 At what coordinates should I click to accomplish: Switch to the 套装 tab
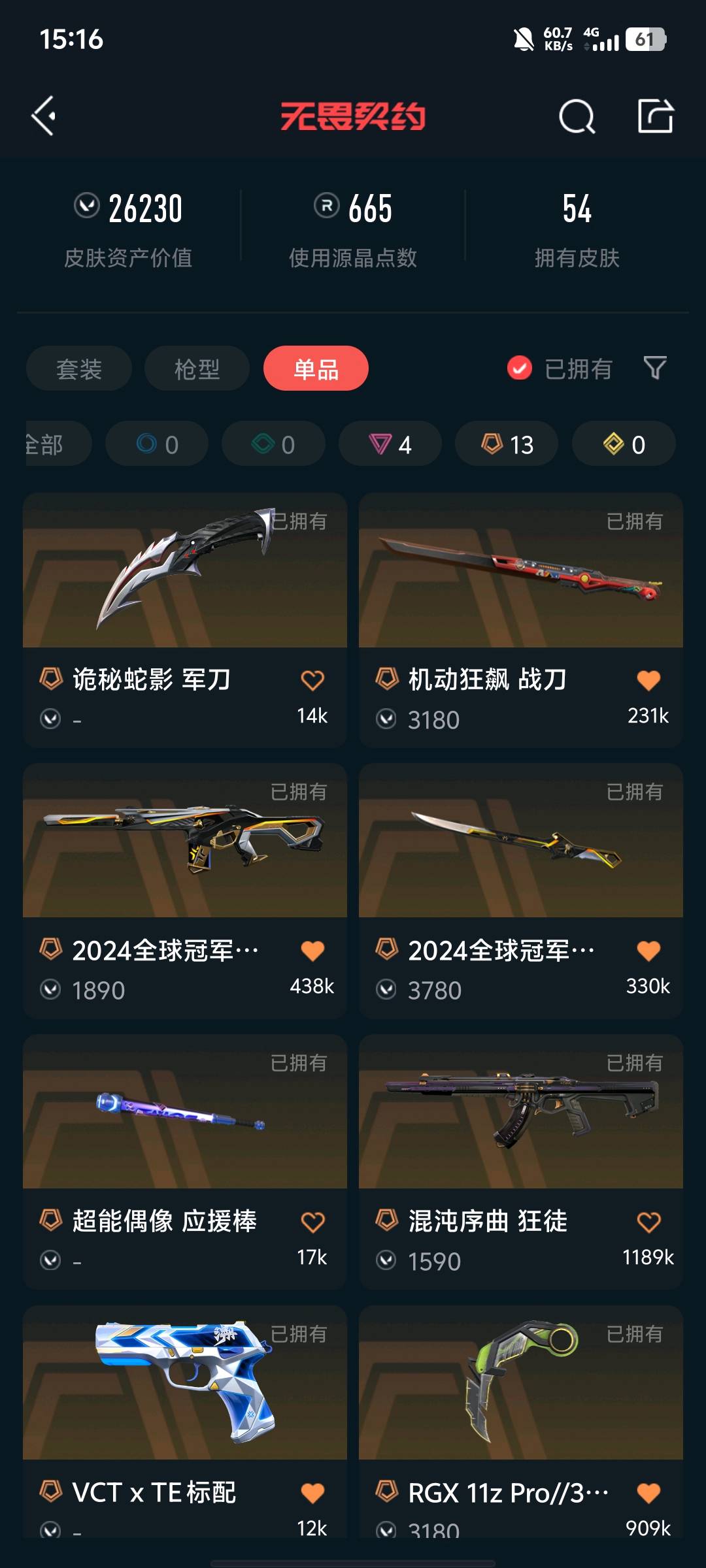click(x=79, y=369)
